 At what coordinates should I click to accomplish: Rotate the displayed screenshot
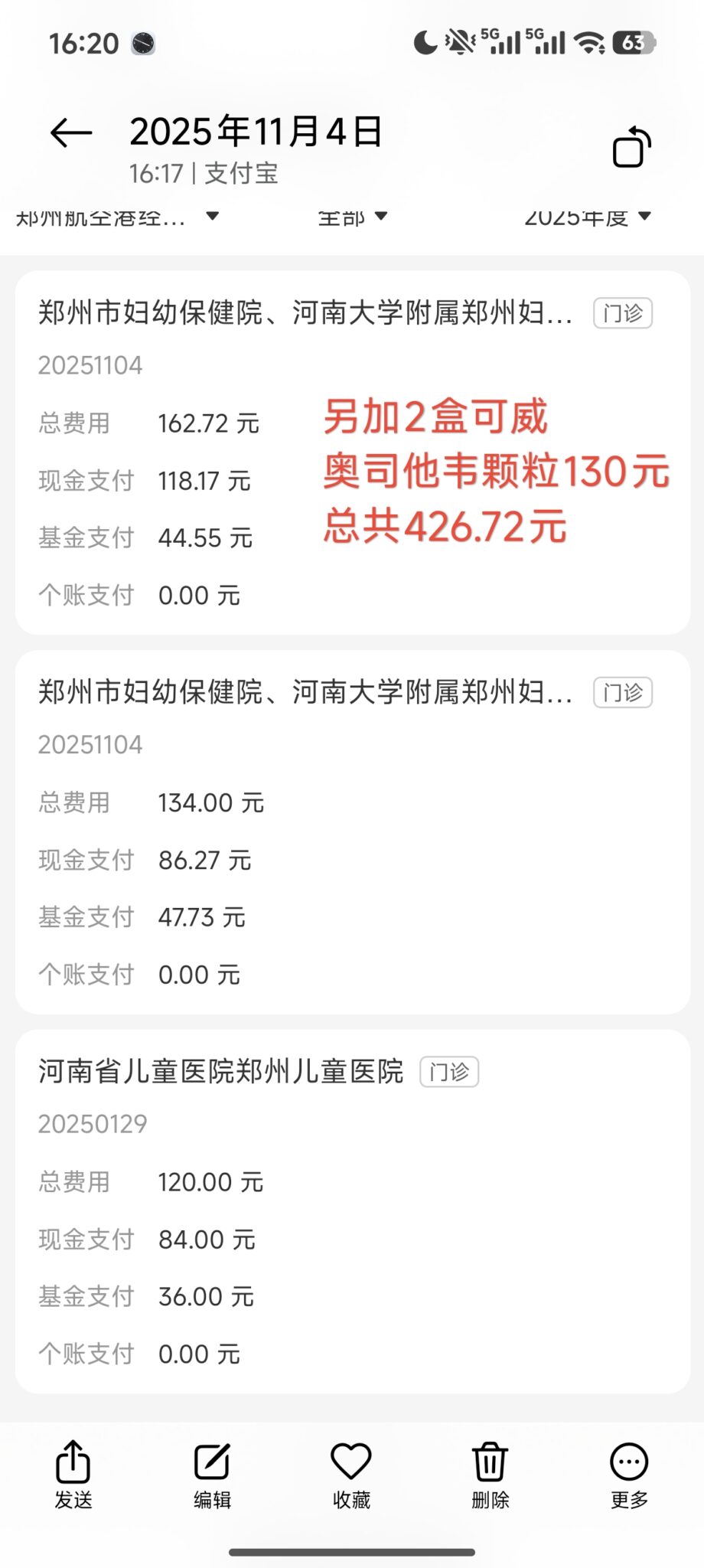click(x=631, y=146)
